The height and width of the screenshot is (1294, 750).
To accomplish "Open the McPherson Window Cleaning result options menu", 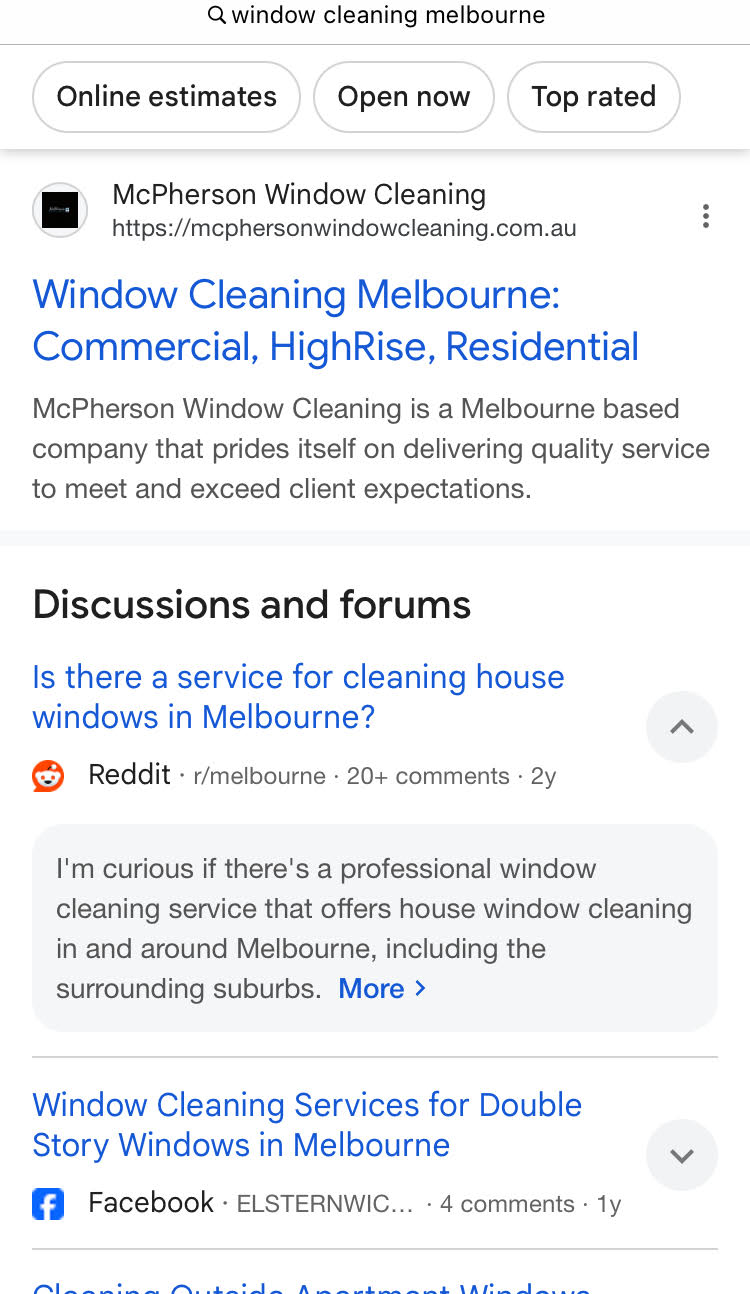I will 706,216.
